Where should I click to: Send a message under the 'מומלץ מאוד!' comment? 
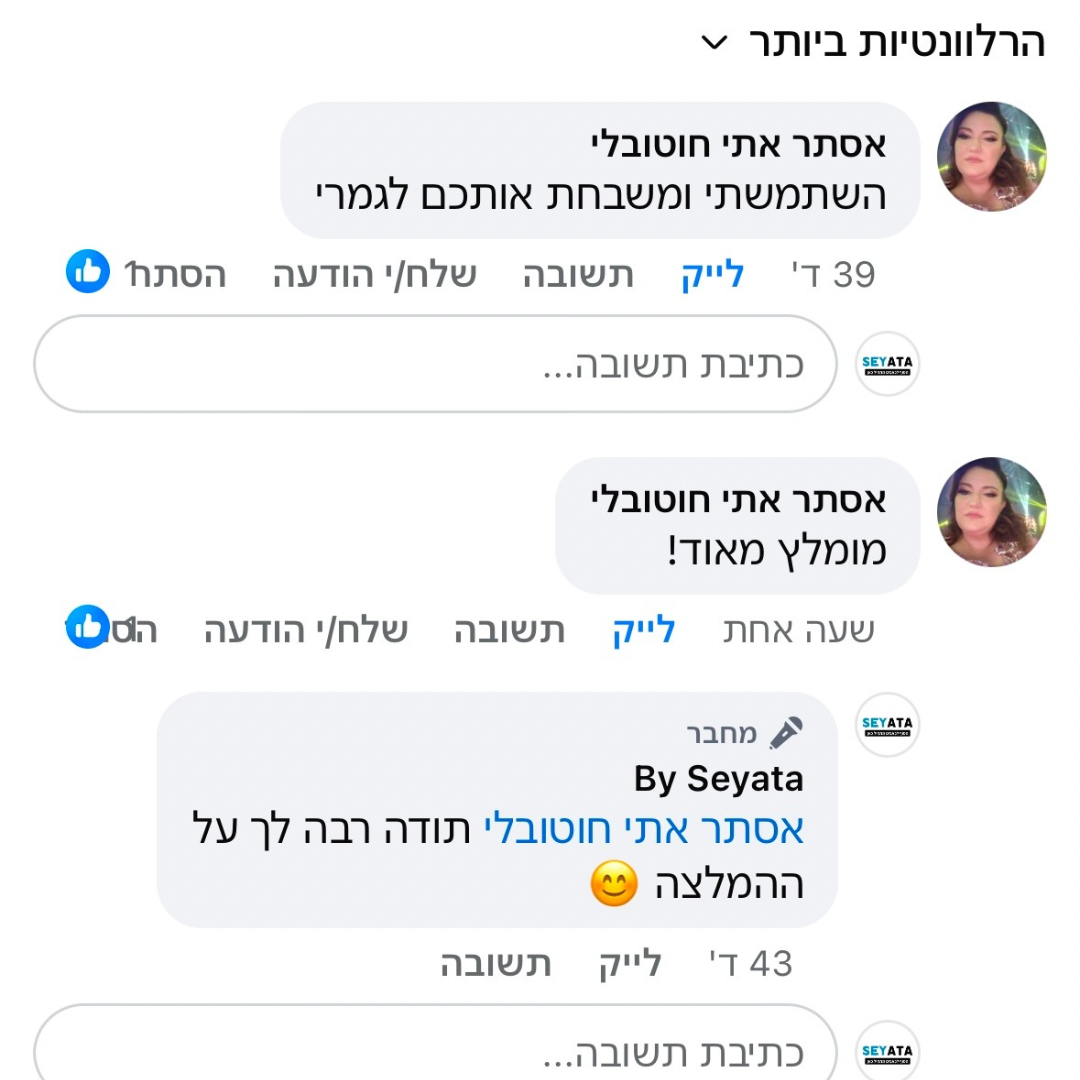pyautogui.click(x=306, y=630)
